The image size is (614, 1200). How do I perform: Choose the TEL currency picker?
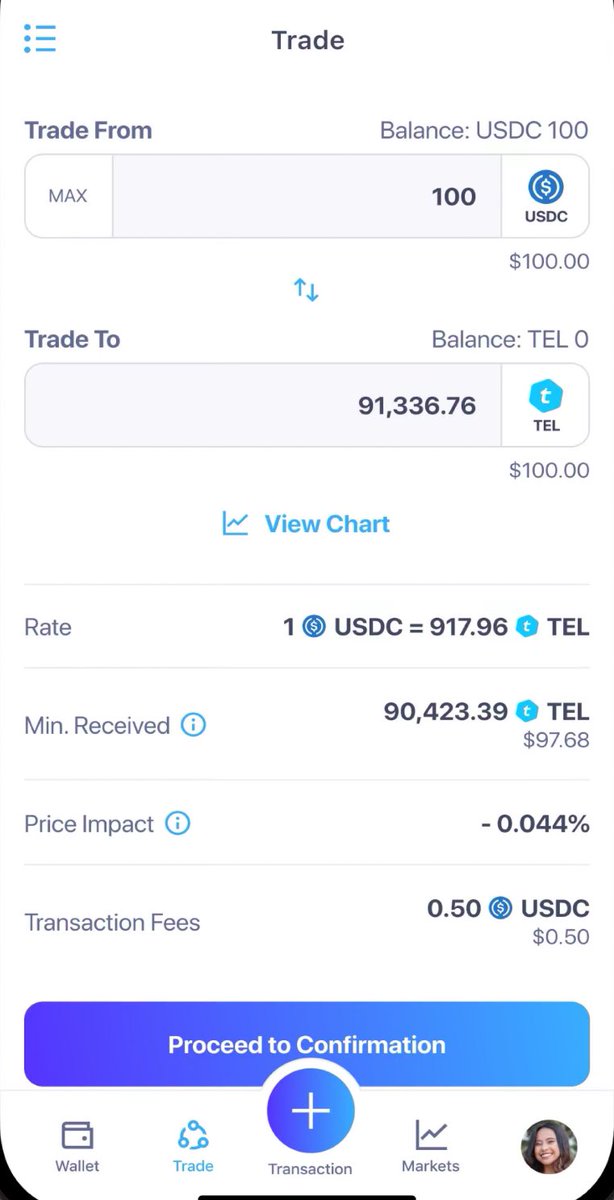(x=545, y=405)
